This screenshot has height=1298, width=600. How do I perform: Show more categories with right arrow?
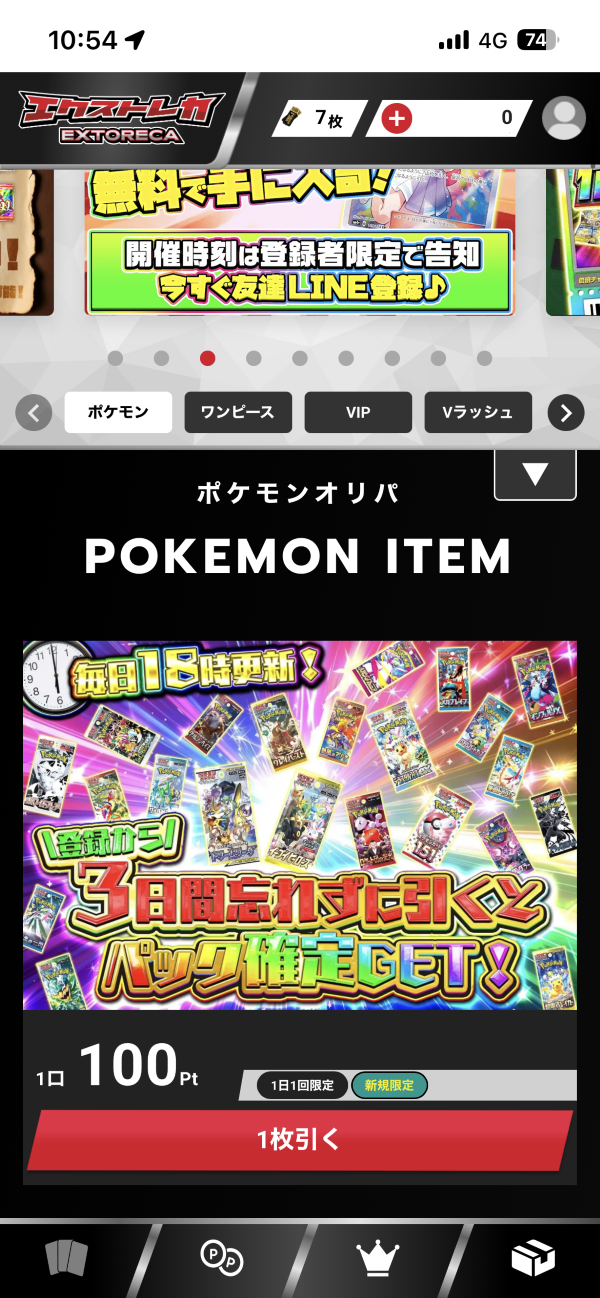tap(566, 412)
